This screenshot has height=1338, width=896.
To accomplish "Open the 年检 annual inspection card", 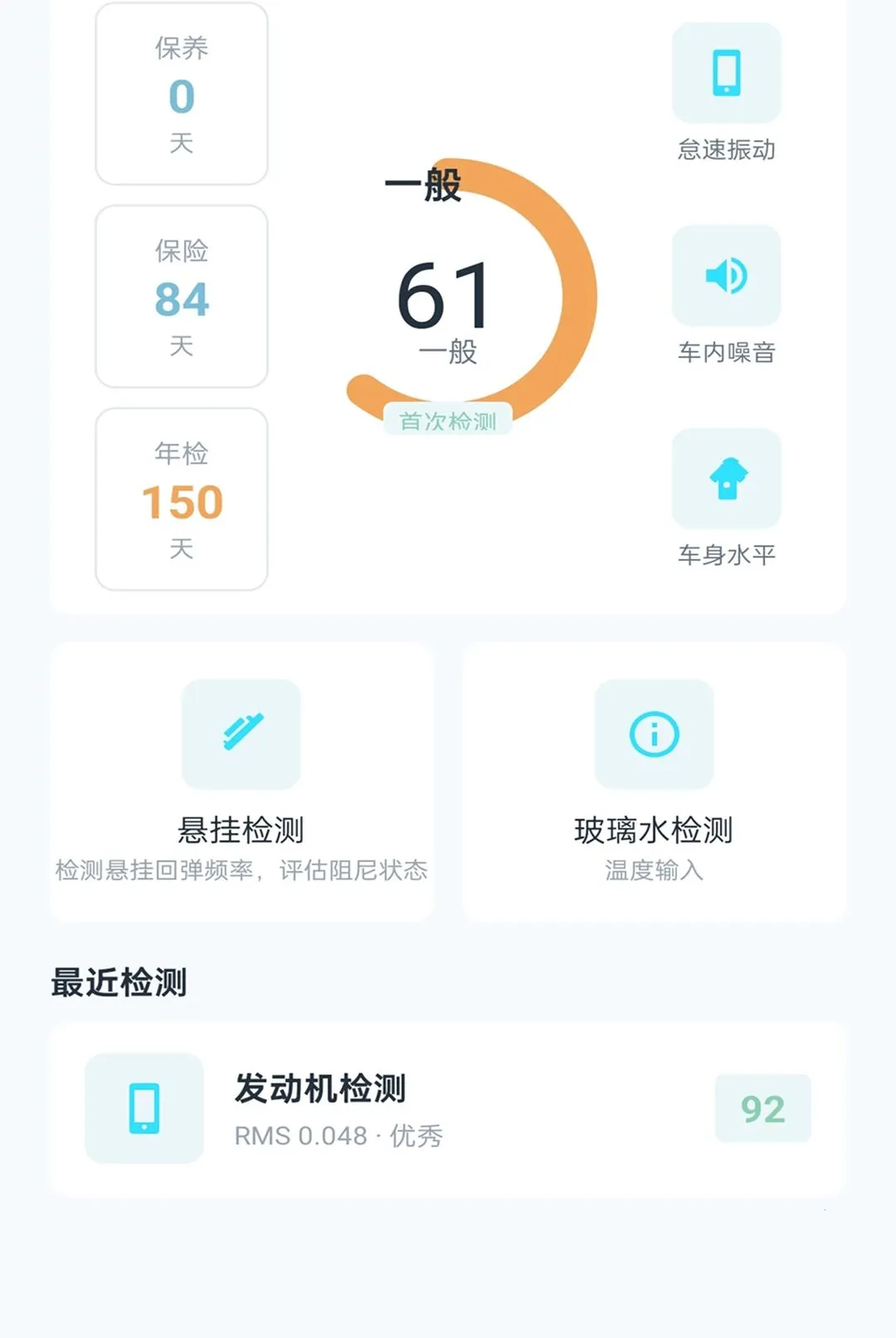I will pos(182,499).
